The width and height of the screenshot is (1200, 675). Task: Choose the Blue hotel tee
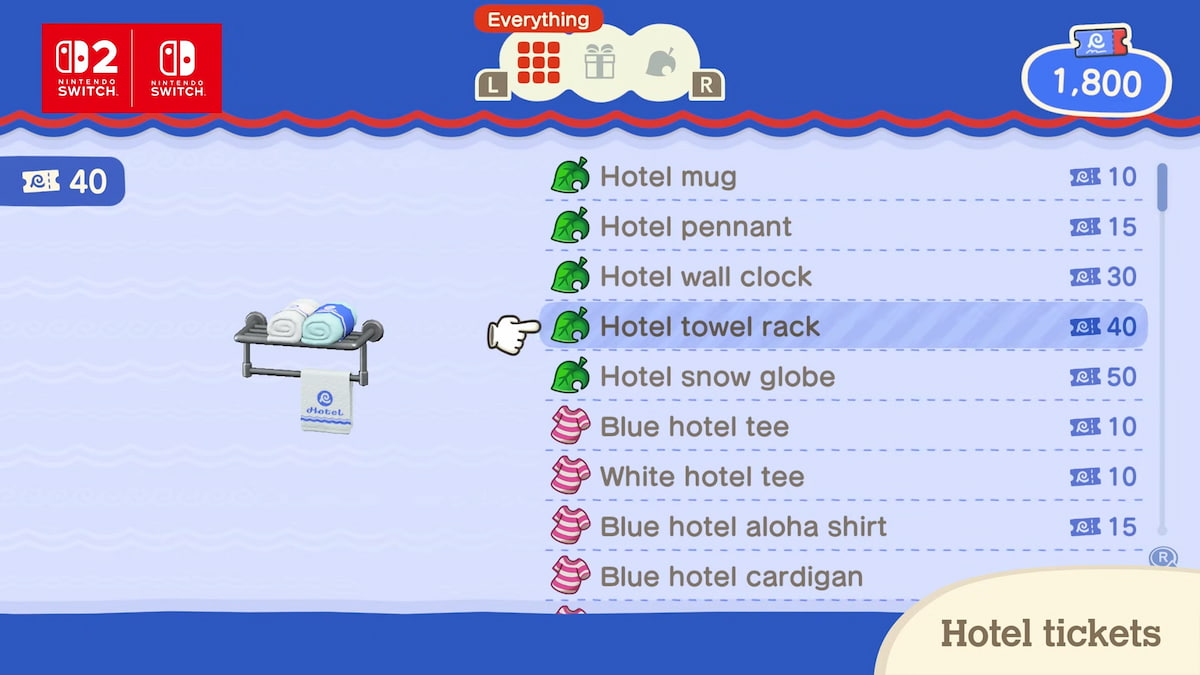click(843, 427)
